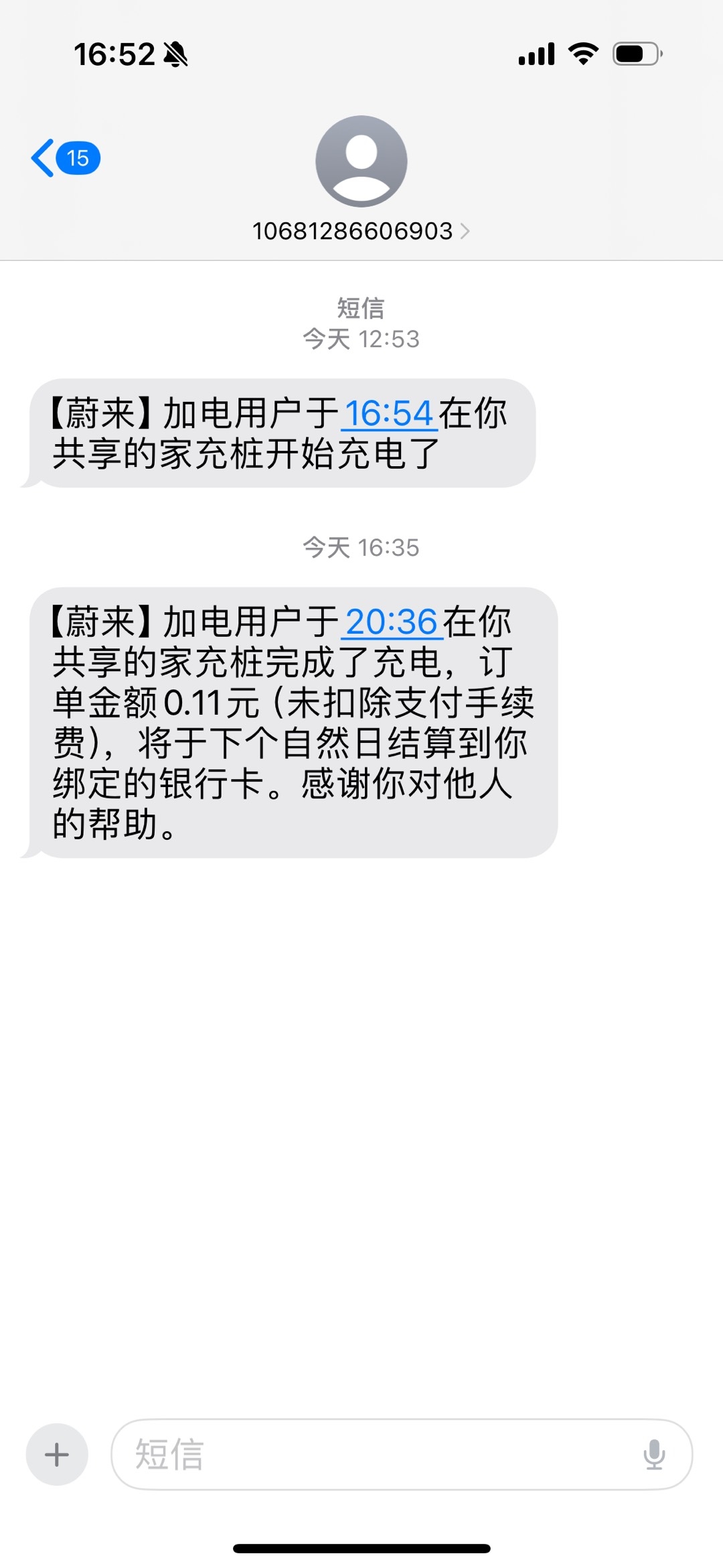
Task: Focus the 短信 message input field
Action: coord(375,1454)
